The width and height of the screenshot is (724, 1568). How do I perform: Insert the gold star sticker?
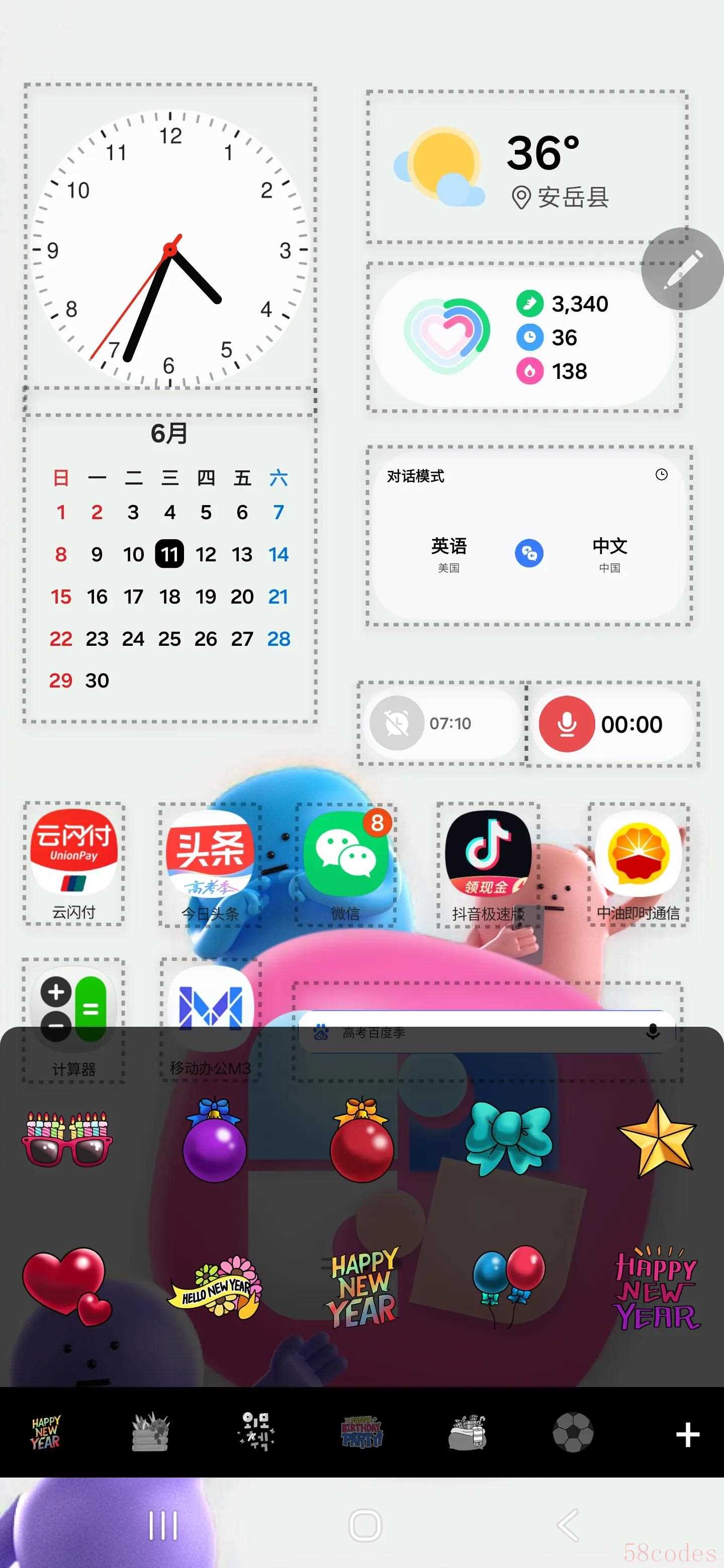[x=657, y=1138]
